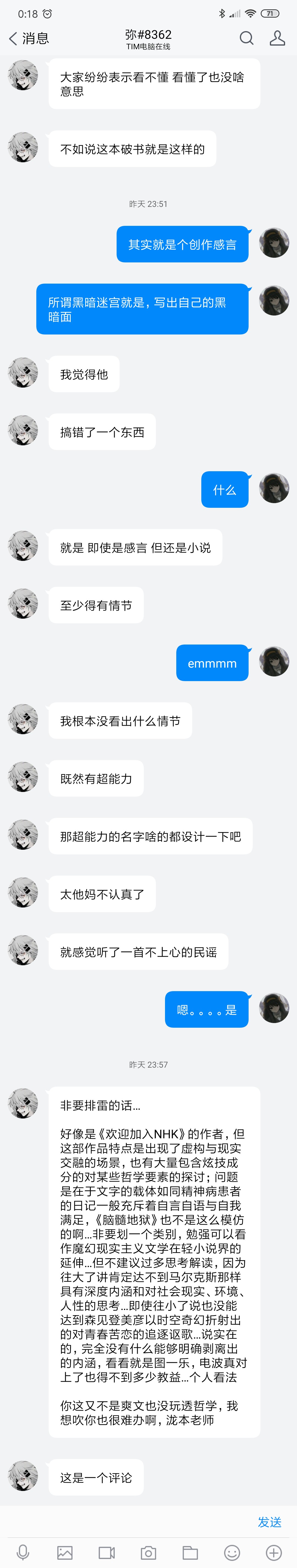
Task: Tap the avatar beside 这是一个评论
Action: tap(23, 1476)
